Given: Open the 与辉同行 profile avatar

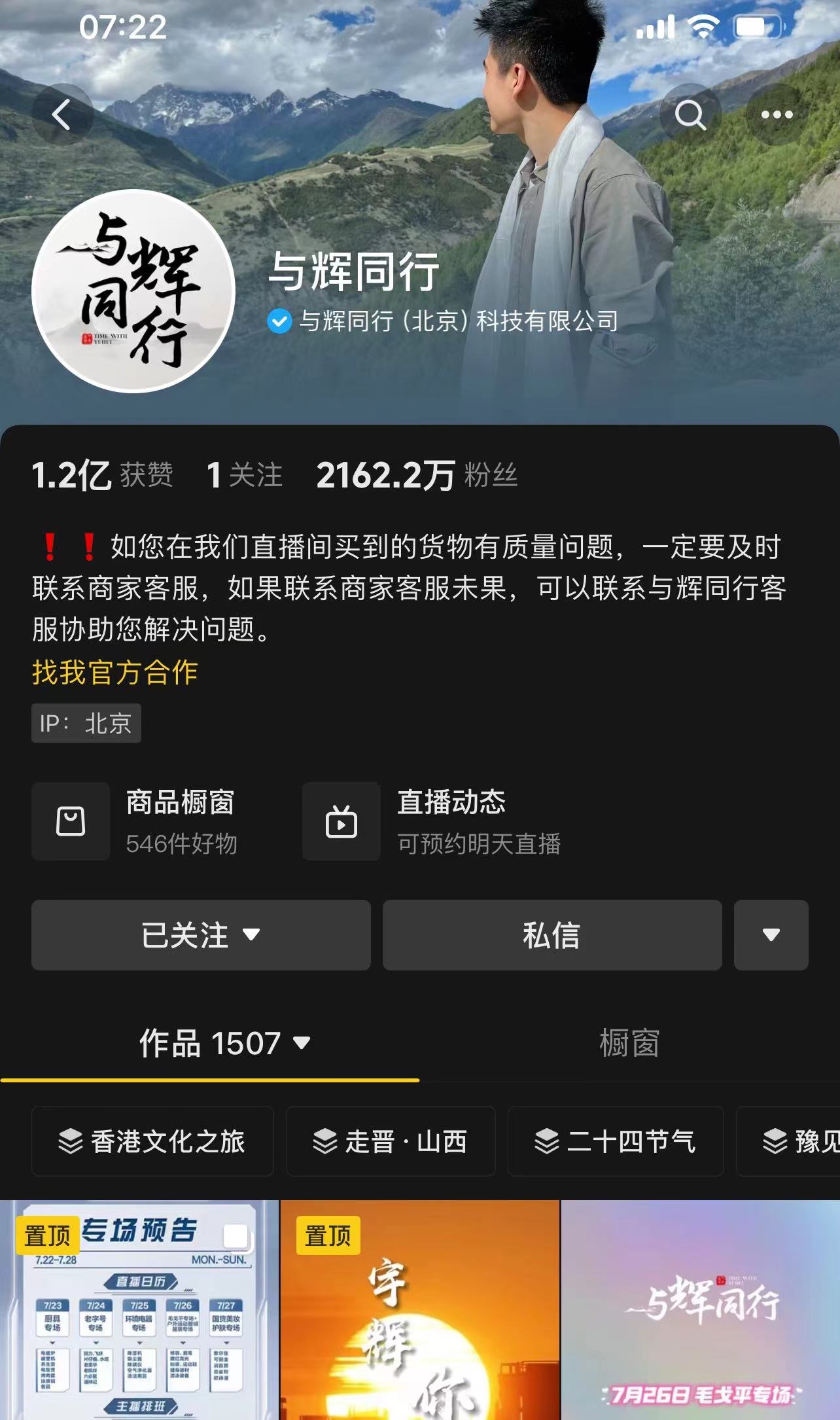Looking at the screenshot, I should pyautogui.click(x=133, y=291).
